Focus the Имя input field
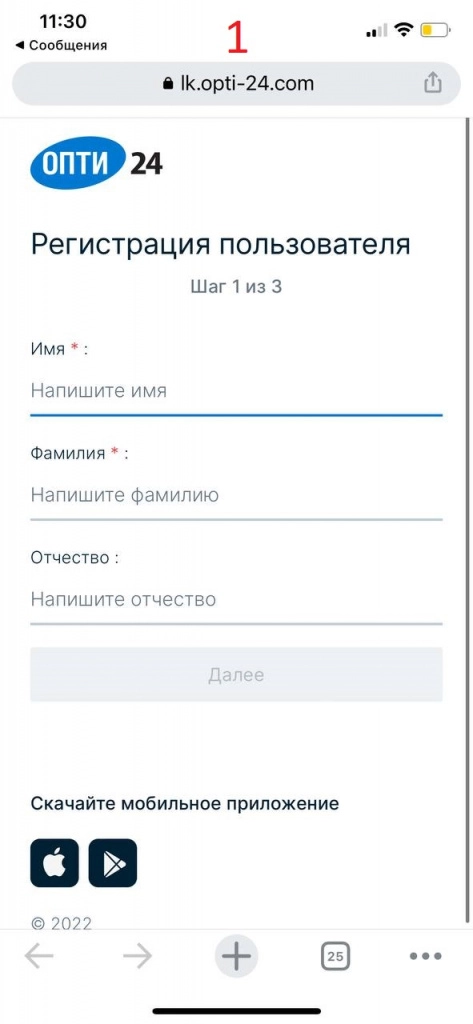This screenshot has width=473, height=1024. click(236, 391)
